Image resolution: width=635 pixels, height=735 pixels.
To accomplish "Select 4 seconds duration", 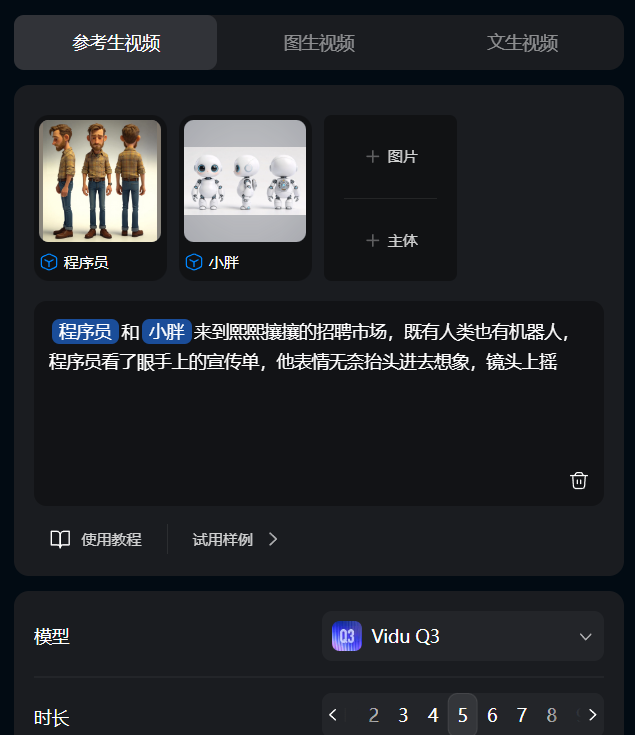I will point(433,715).
